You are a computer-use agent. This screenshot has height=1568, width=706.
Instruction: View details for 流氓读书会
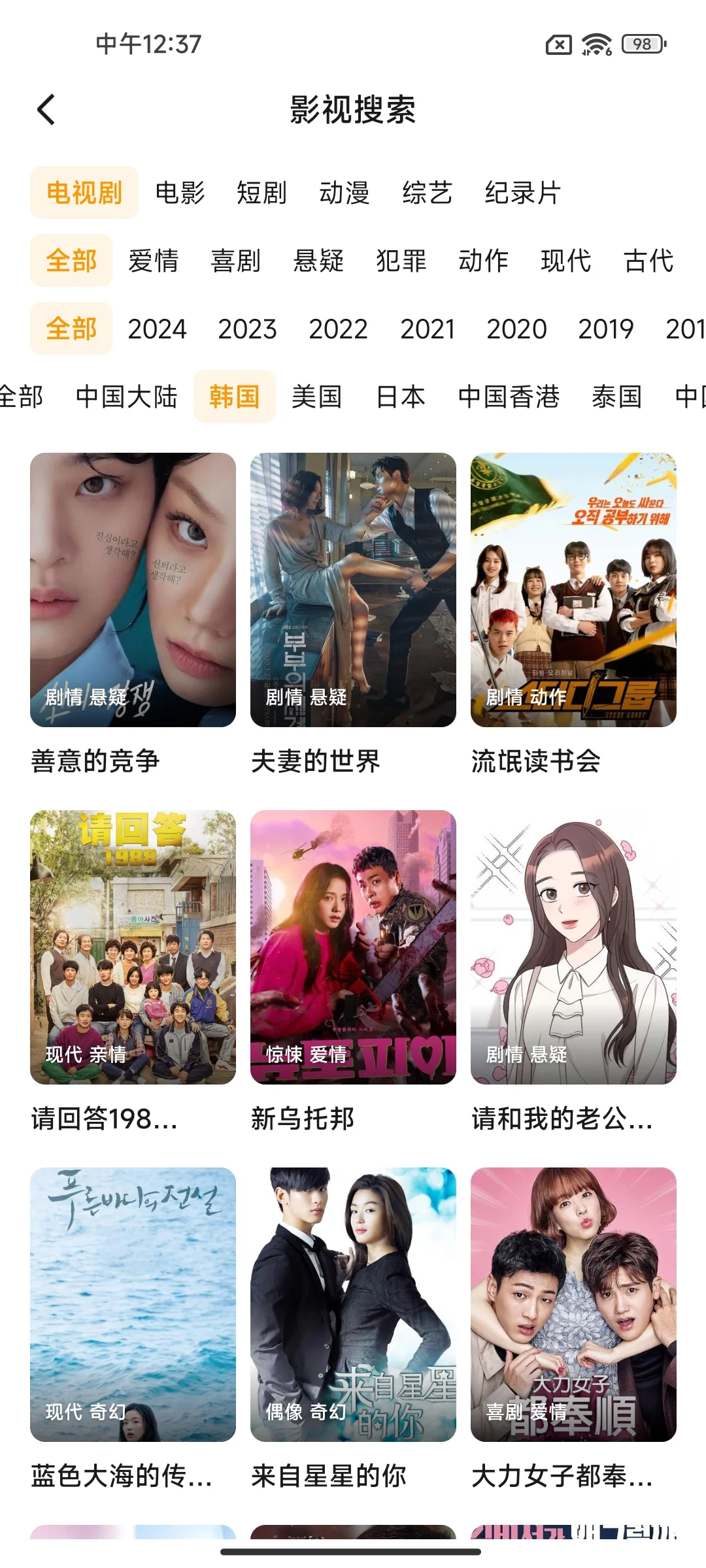(x=573, y=590)
